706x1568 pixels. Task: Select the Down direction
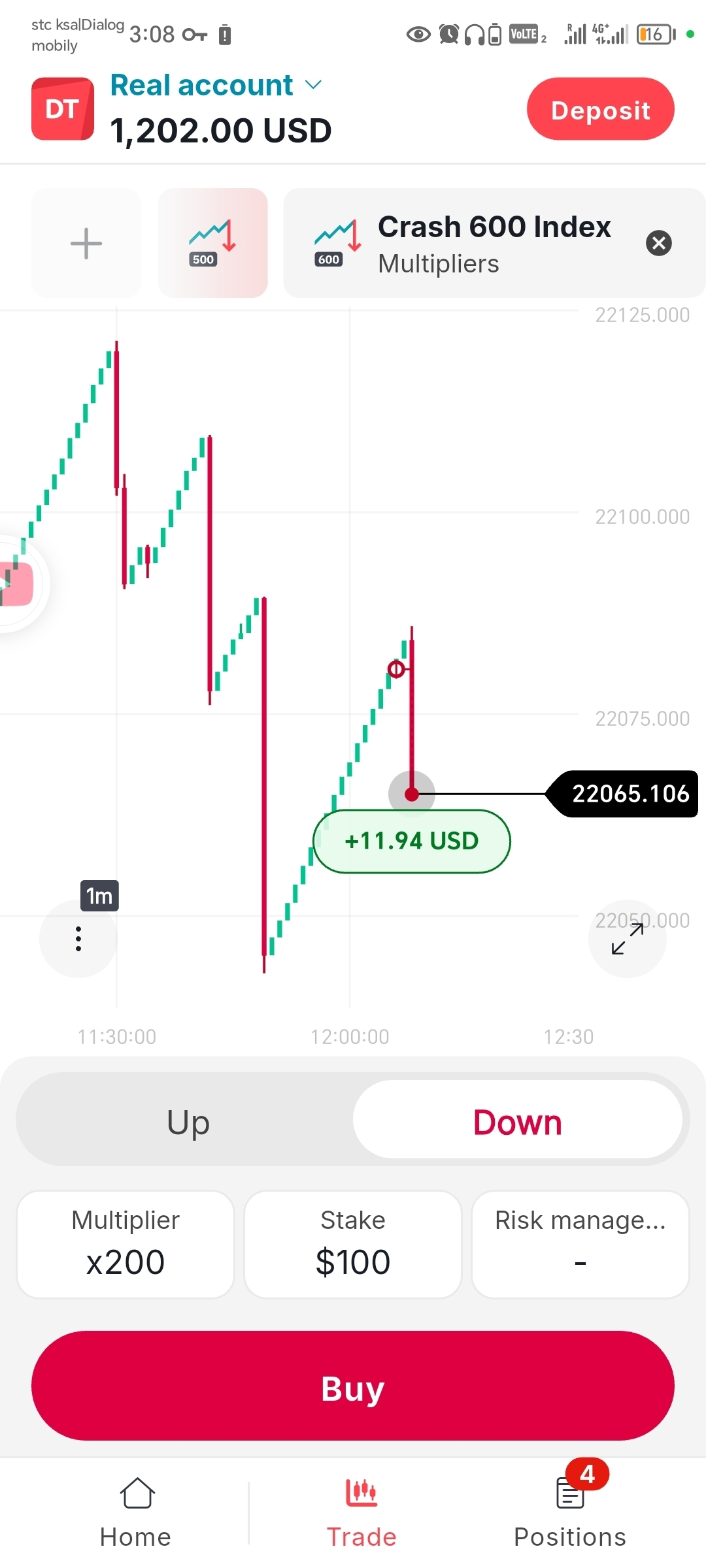[x=518, y=1122]
